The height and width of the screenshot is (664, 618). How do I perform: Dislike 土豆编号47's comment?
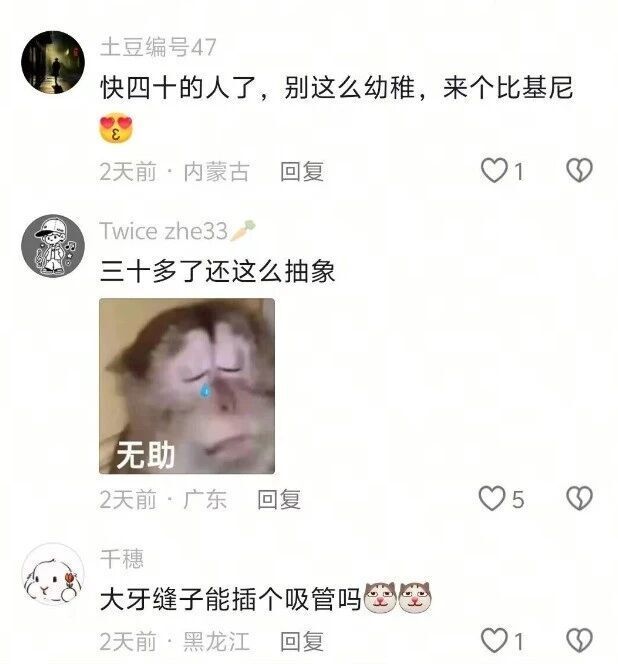[580, 171]
